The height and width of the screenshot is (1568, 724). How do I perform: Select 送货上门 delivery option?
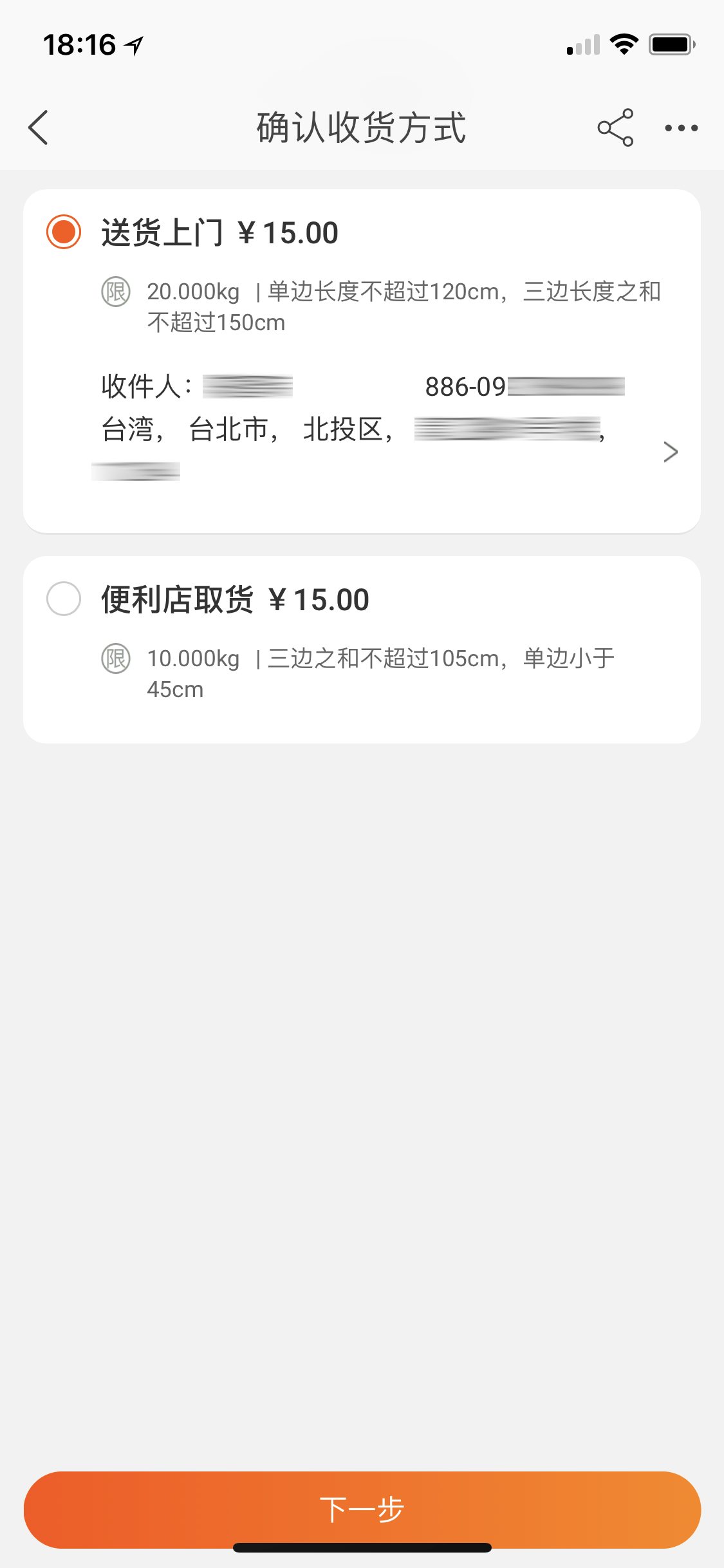click(x=64, y=232)
